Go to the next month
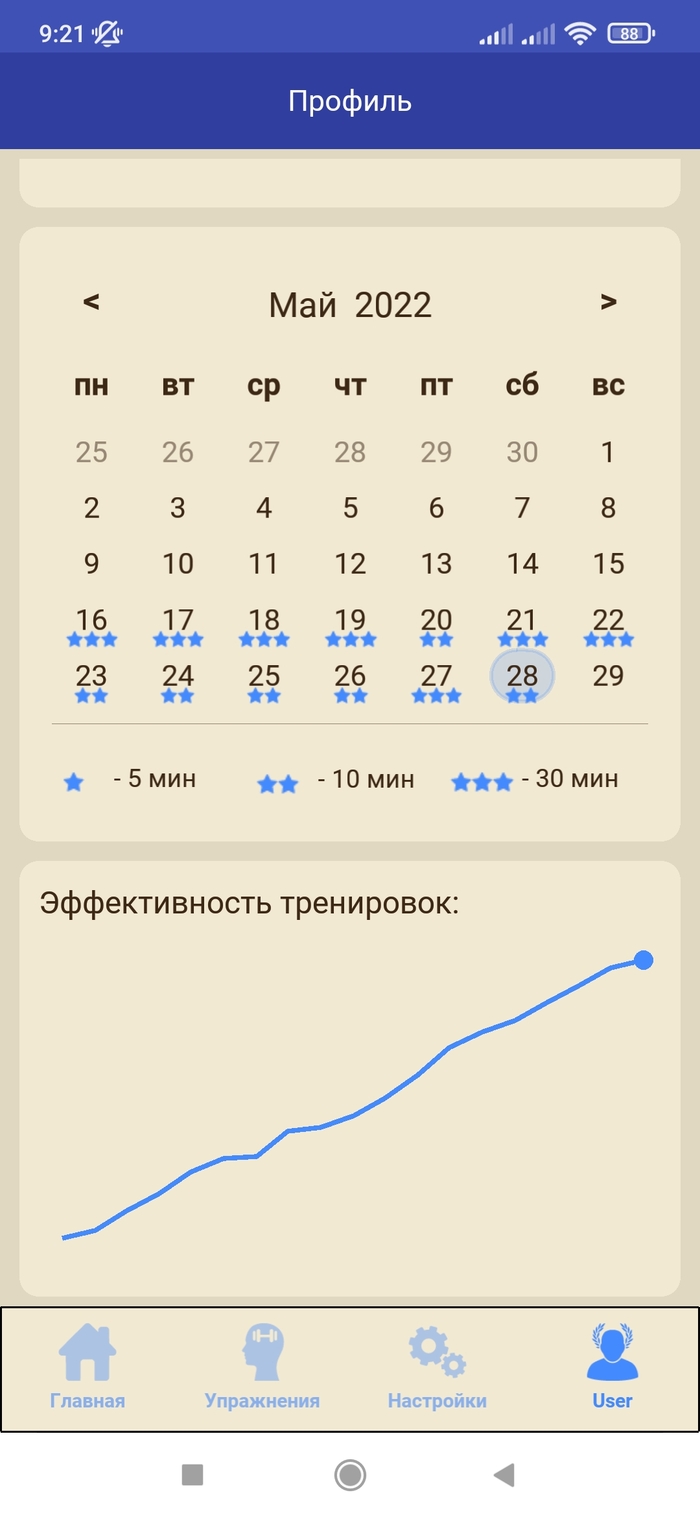 coord(608,302)
